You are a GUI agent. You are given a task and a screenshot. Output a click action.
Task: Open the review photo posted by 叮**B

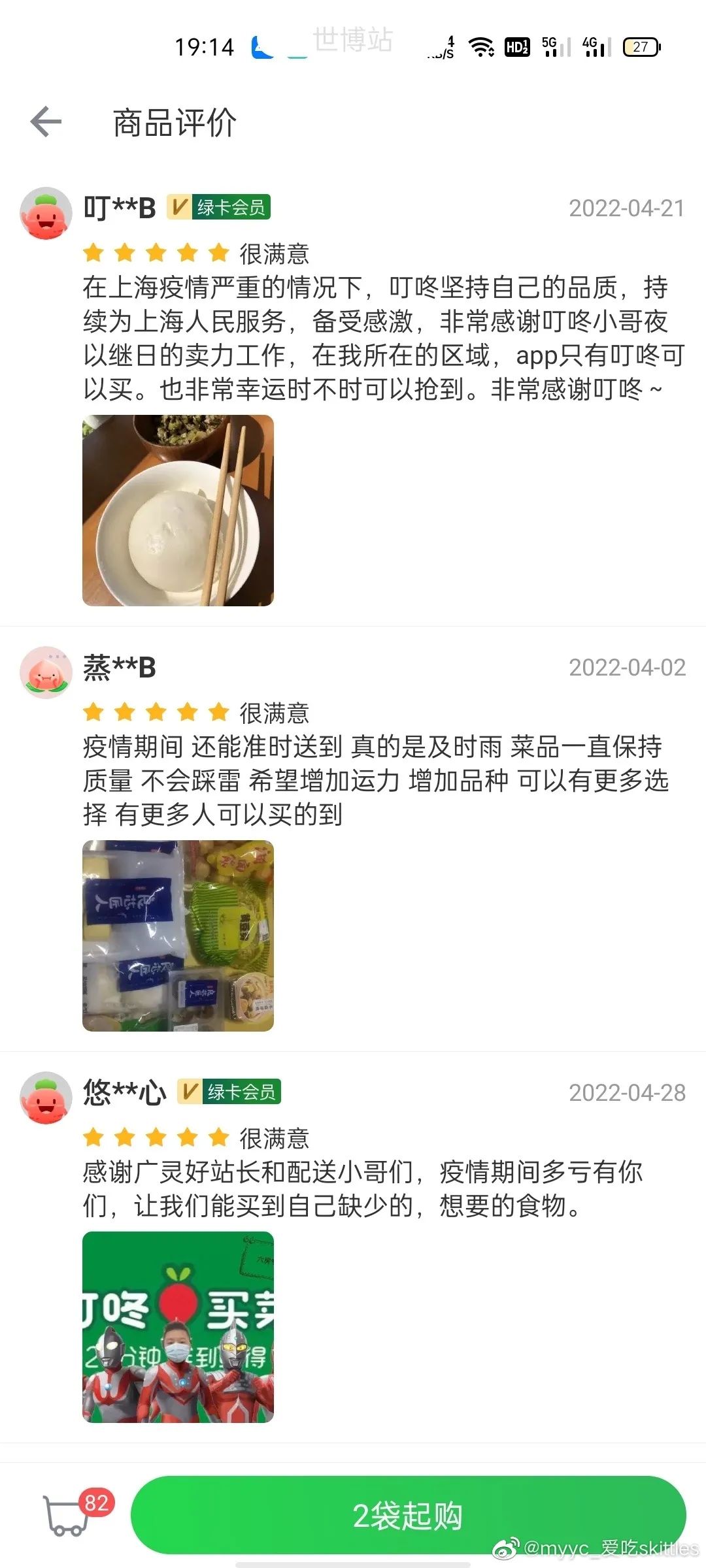[178, 510]
